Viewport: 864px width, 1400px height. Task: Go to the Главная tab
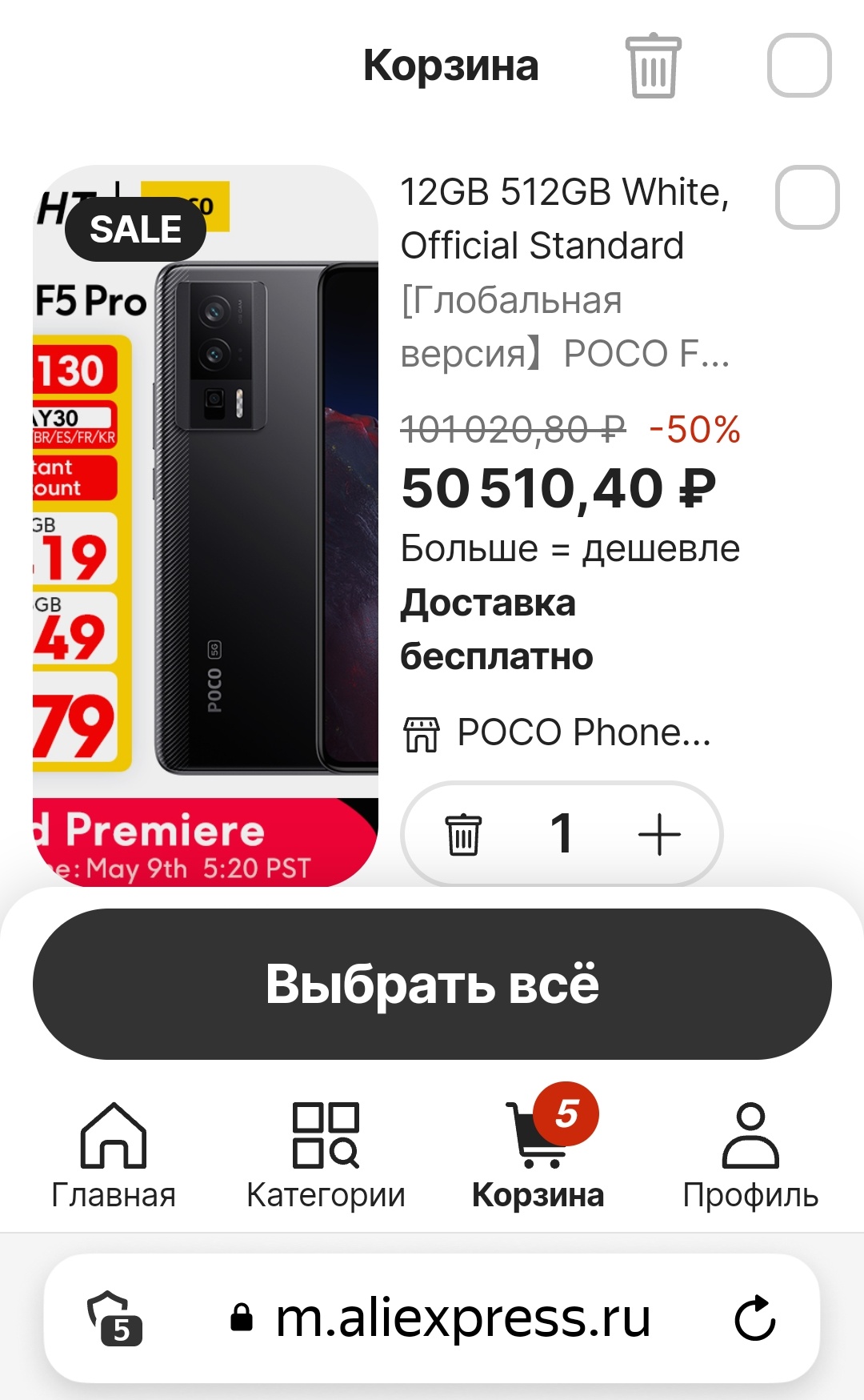114,1156
